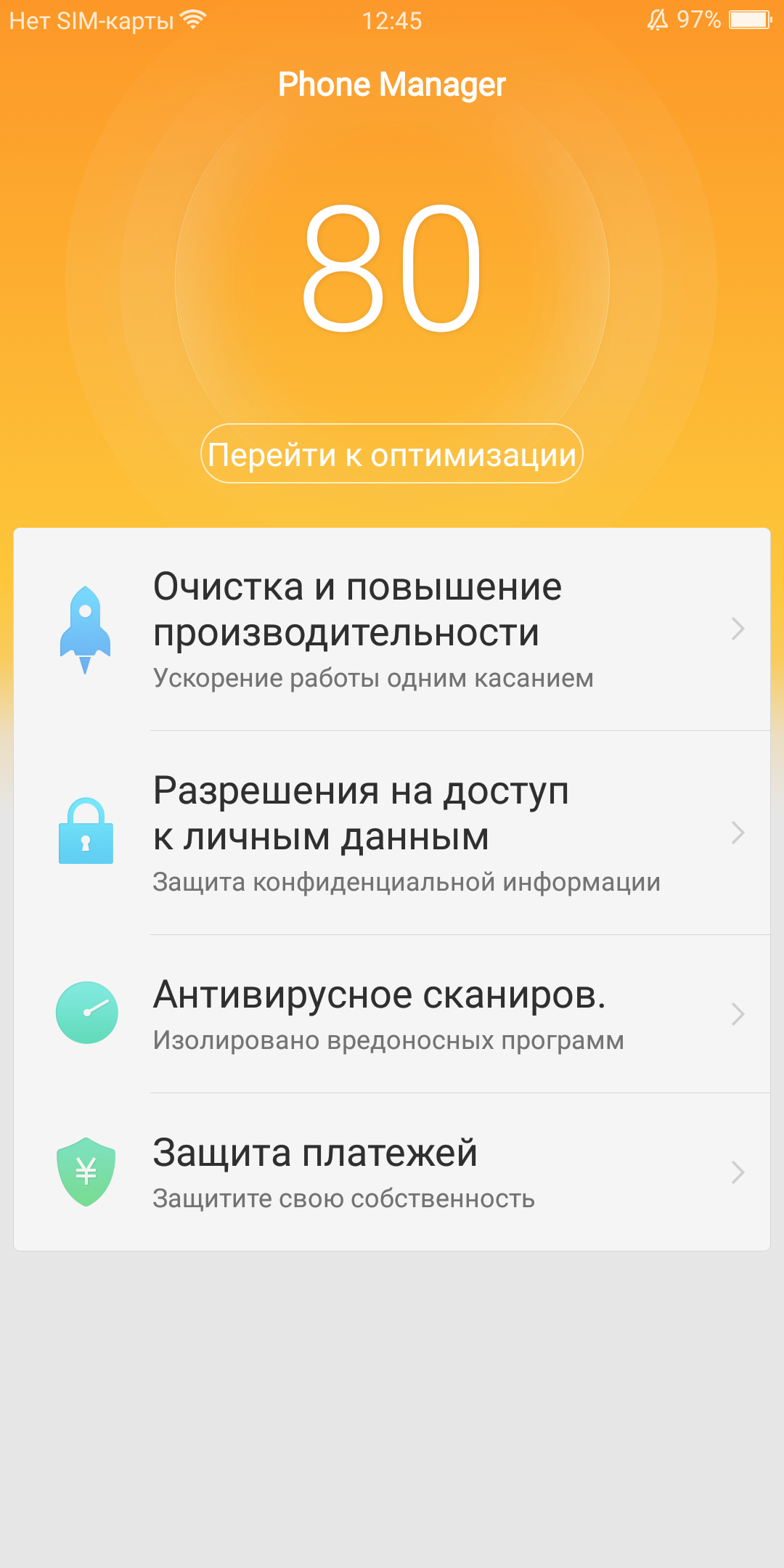Open Очистка и повышение производительности

tap(392, 629)
